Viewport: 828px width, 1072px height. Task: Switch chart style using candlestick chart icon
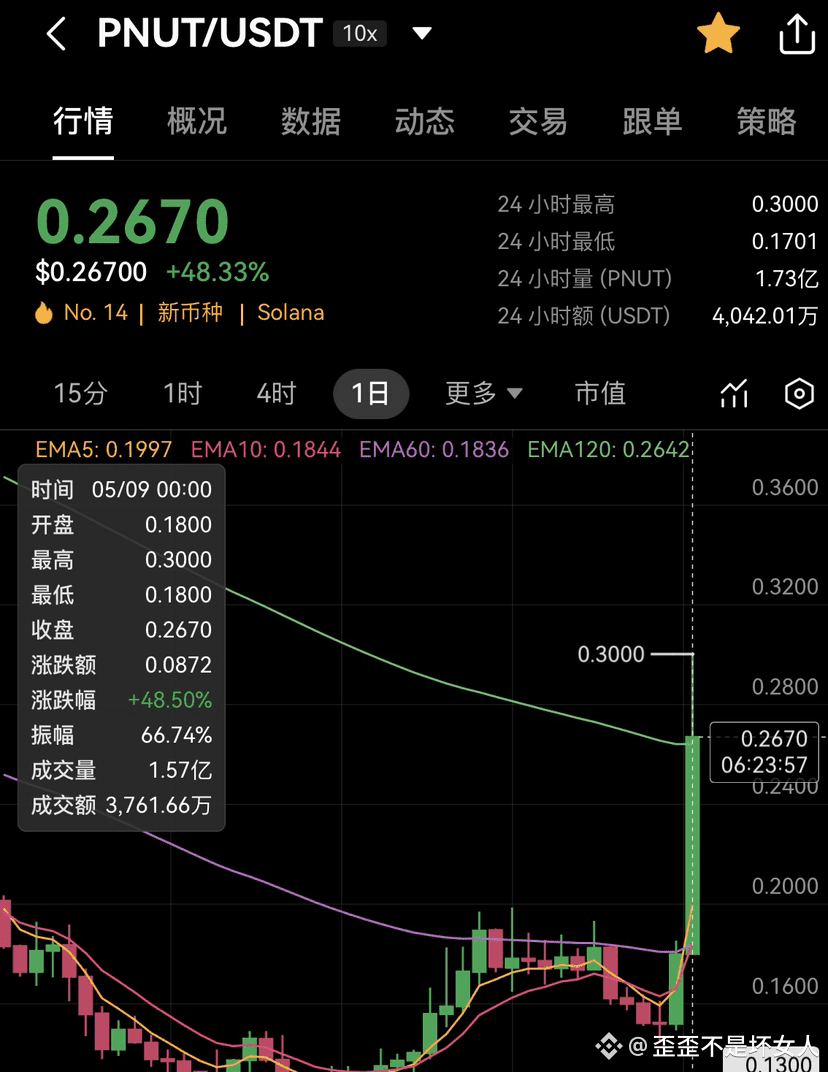tap(733, 394)
